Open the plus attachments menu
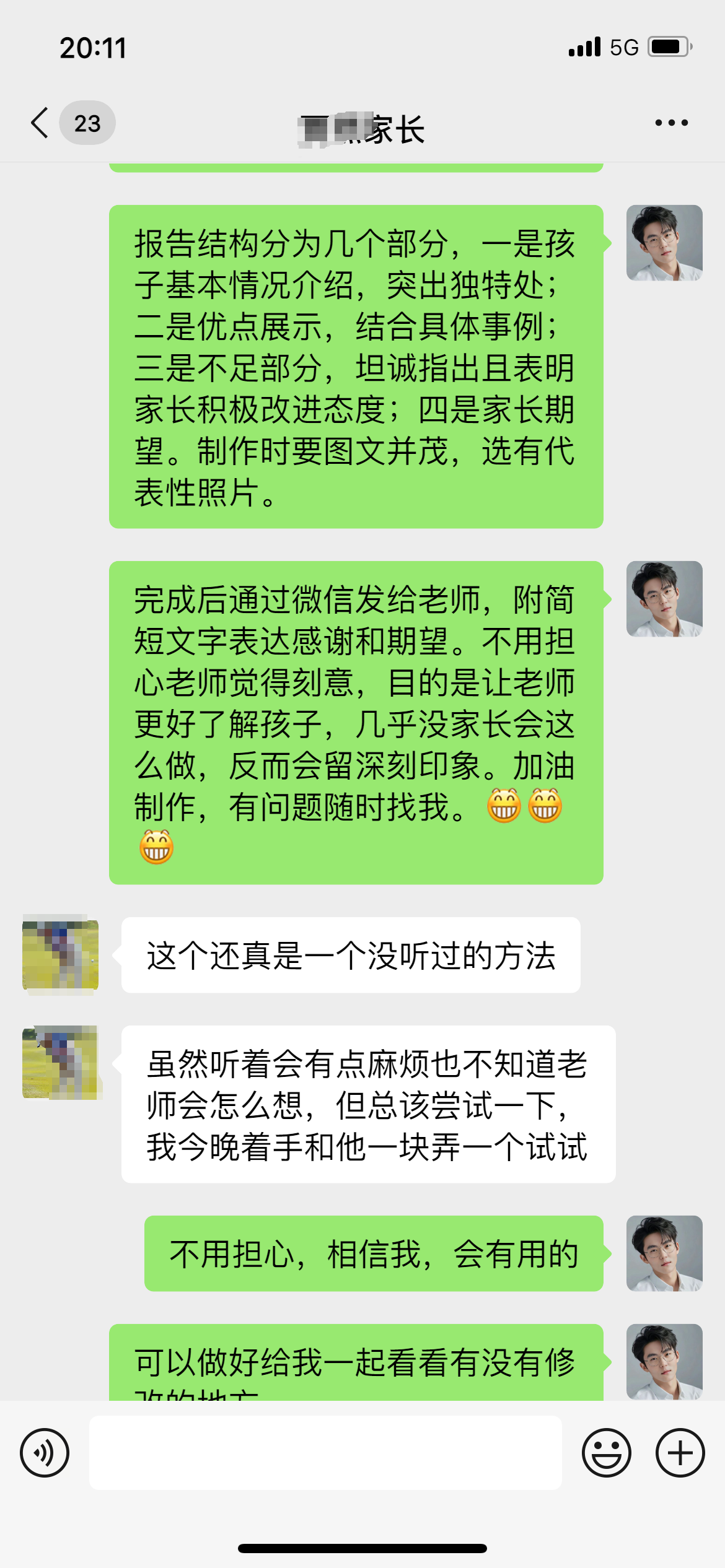725x1568 pixels. point(680,1453)
